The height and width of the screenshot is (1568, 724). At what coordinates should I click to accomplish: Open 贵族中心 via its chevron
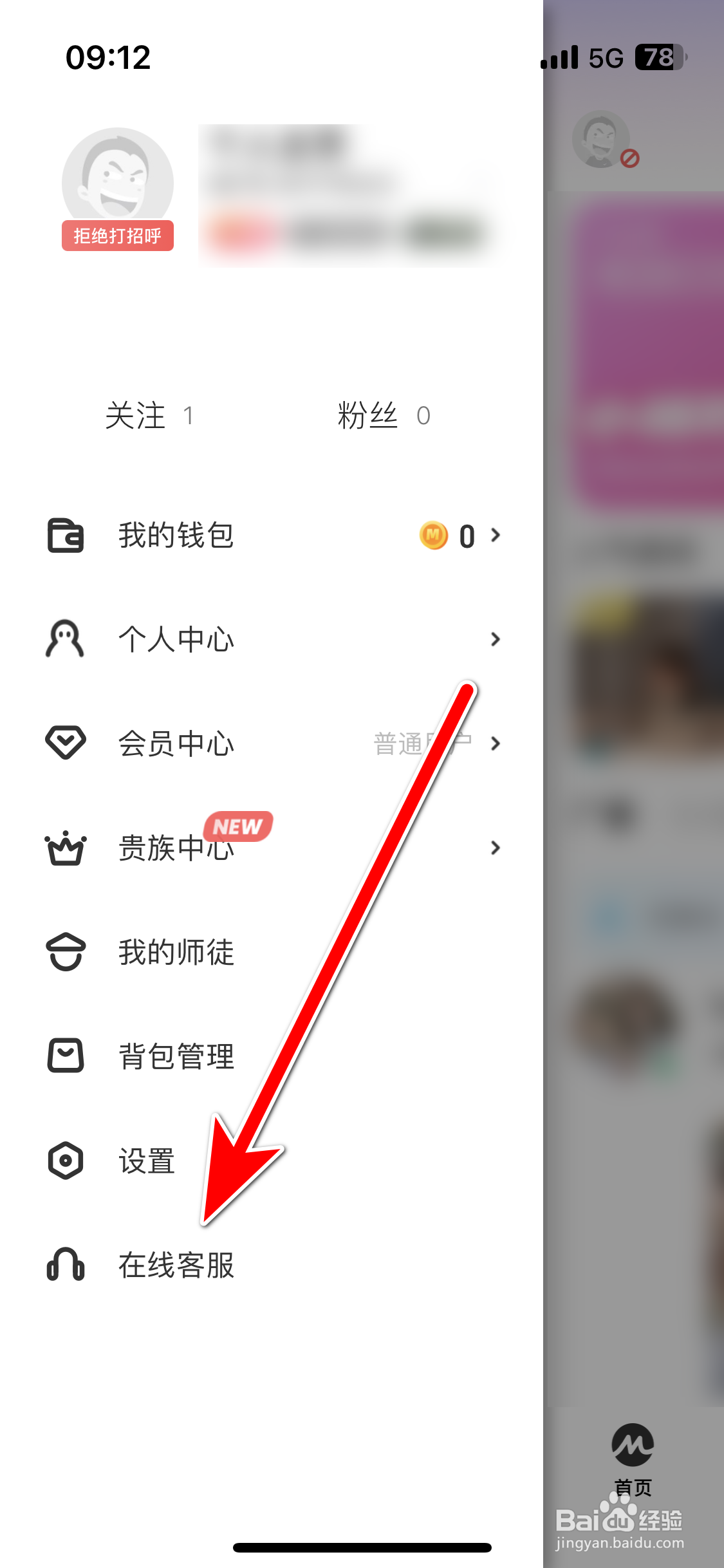(496, 848)
